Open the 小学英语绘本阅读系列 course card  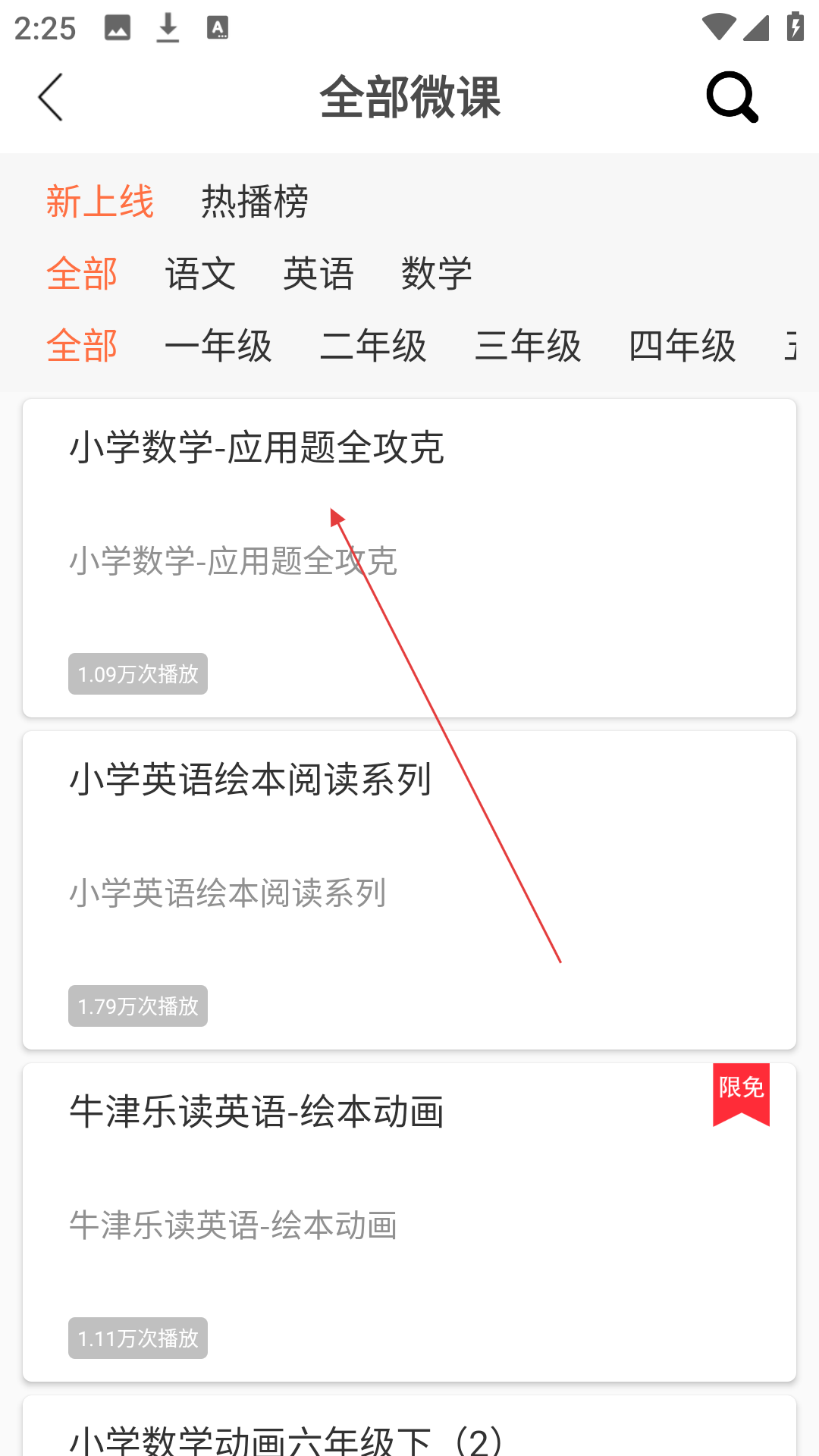(409, 890)
